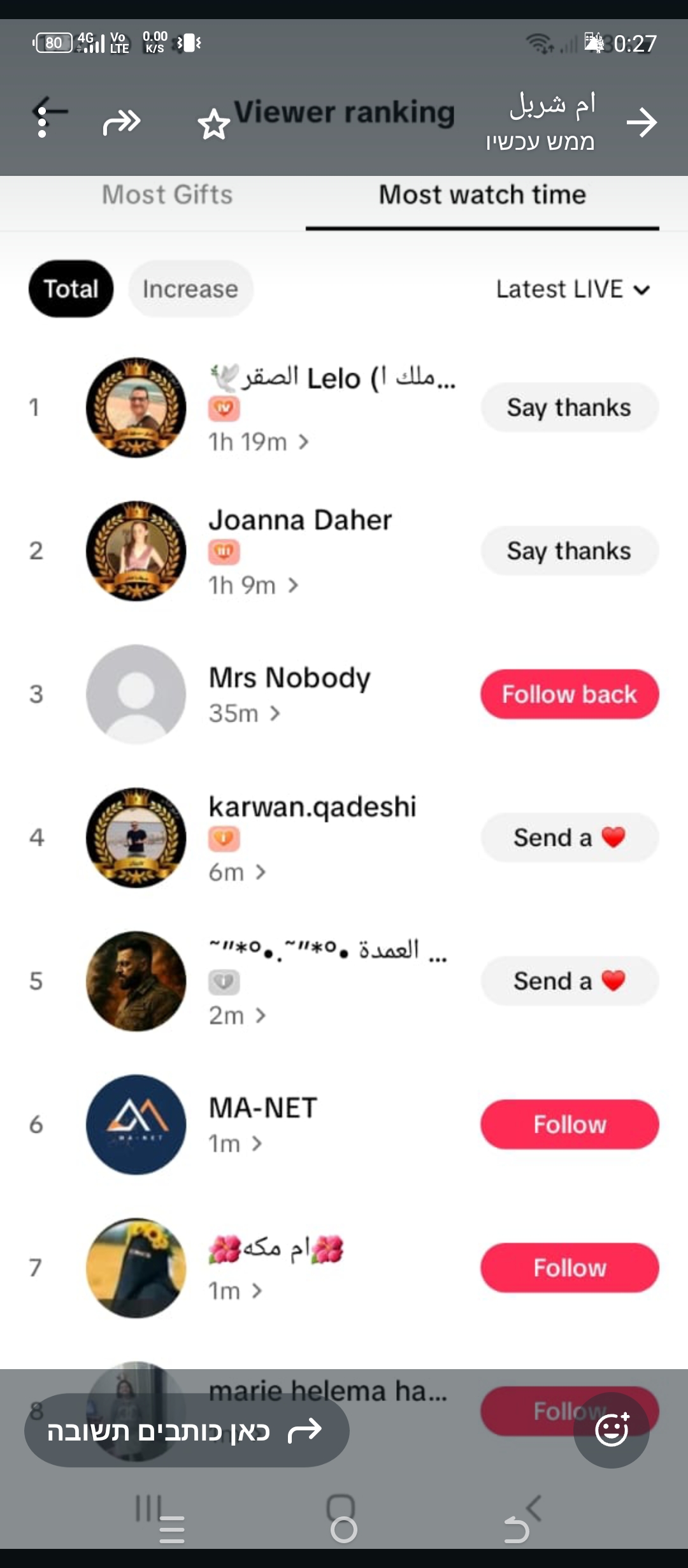688x1568 pixels.
Task: Go back using the top-right arrow
Action: click(641, 122)
